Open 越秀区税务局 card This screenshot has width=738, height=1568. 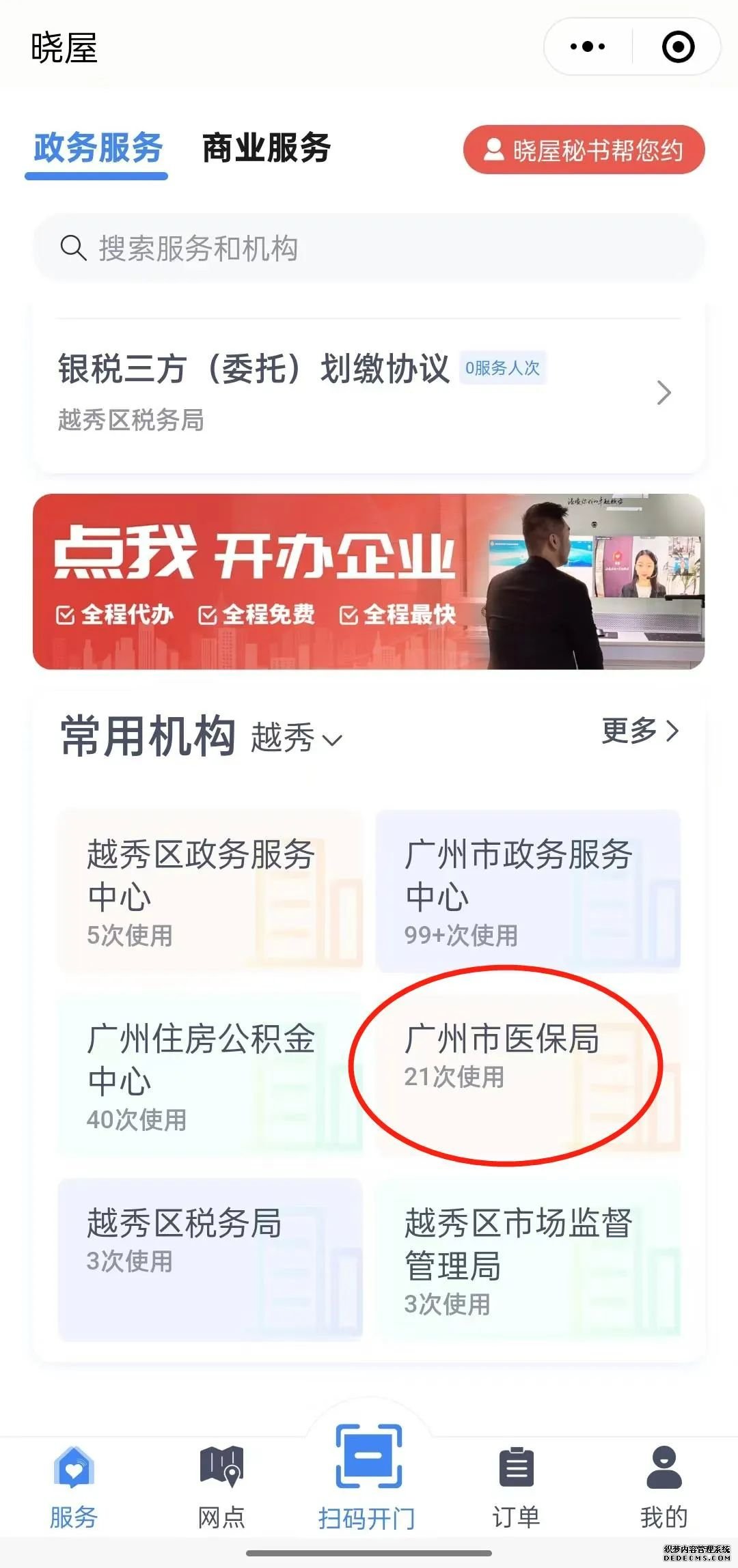click(x=210, y=1259)
